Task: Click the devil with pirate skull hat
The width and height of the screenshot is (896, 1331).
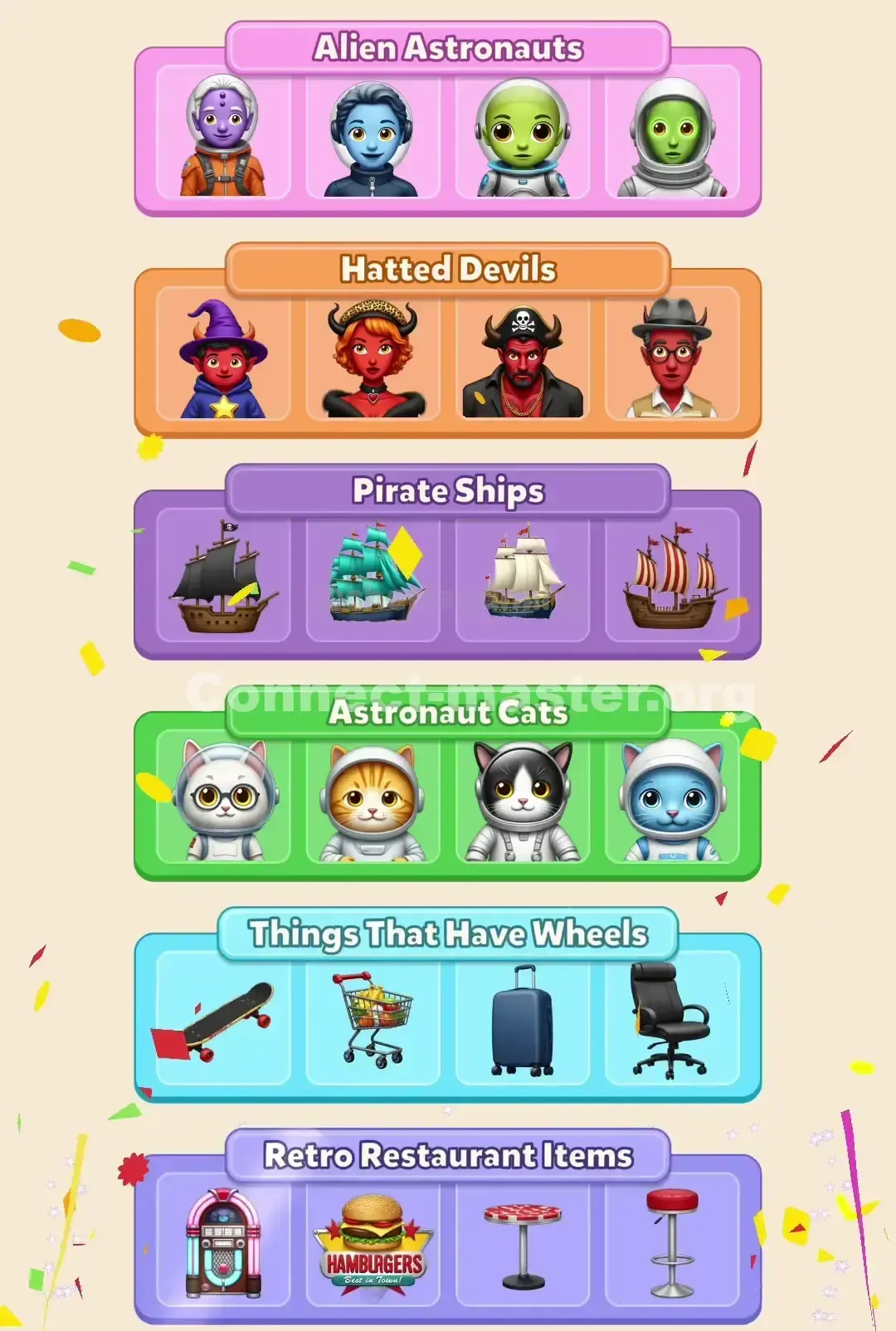Action: click(x=524, y=357)
